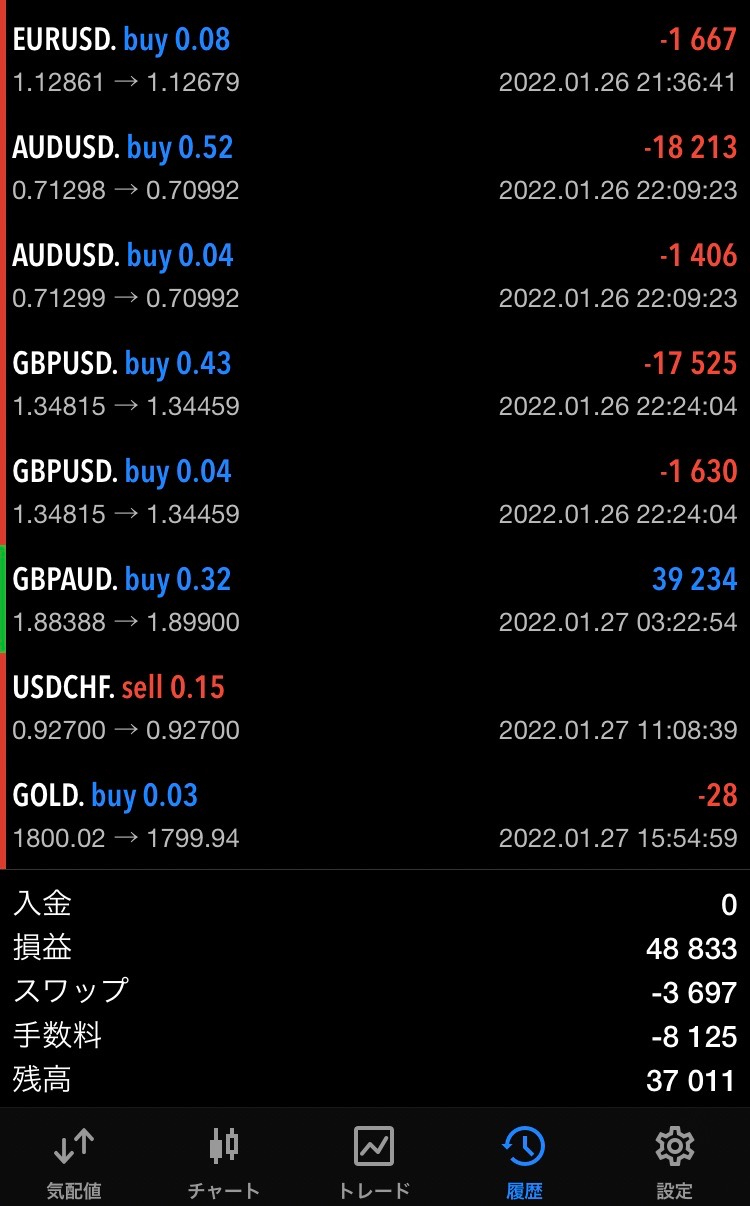Show details of USDCHF sell 0.15 order
Viewport: 750px width, 1206px height.
375,708
